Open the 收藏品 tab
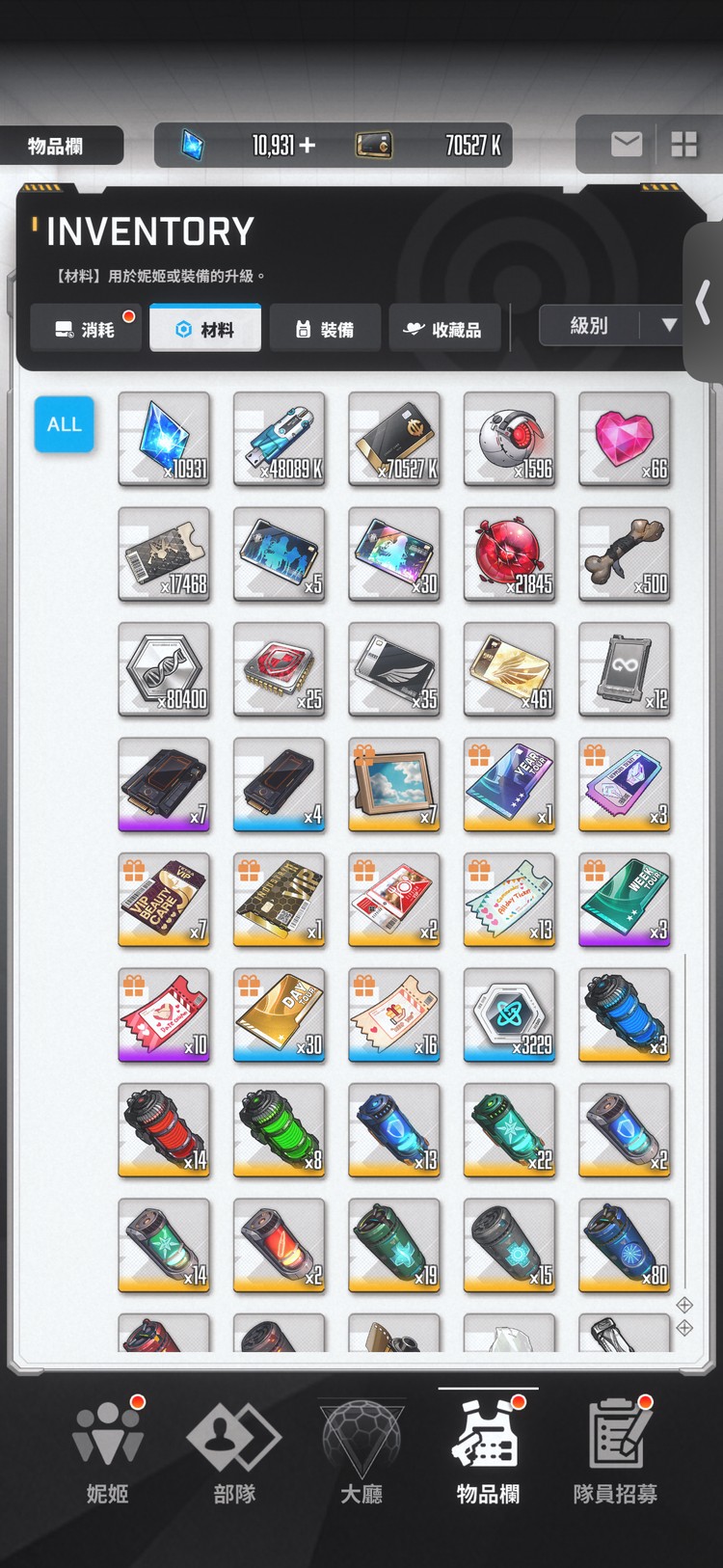The width and height of the screenshot is (723, 1568). coord(444,329)
